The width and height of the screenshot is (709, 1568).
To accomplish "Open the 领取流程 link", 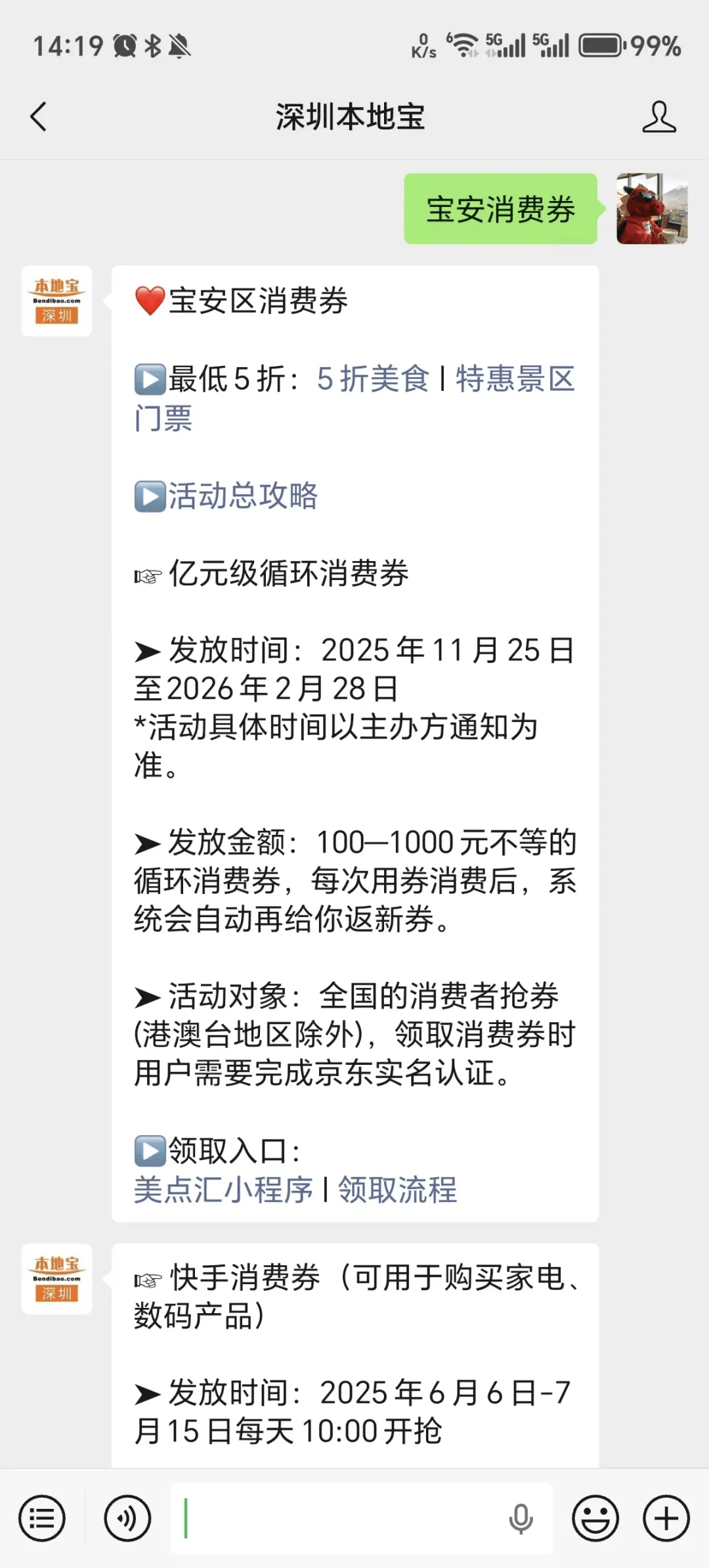I will (397, 1190).
